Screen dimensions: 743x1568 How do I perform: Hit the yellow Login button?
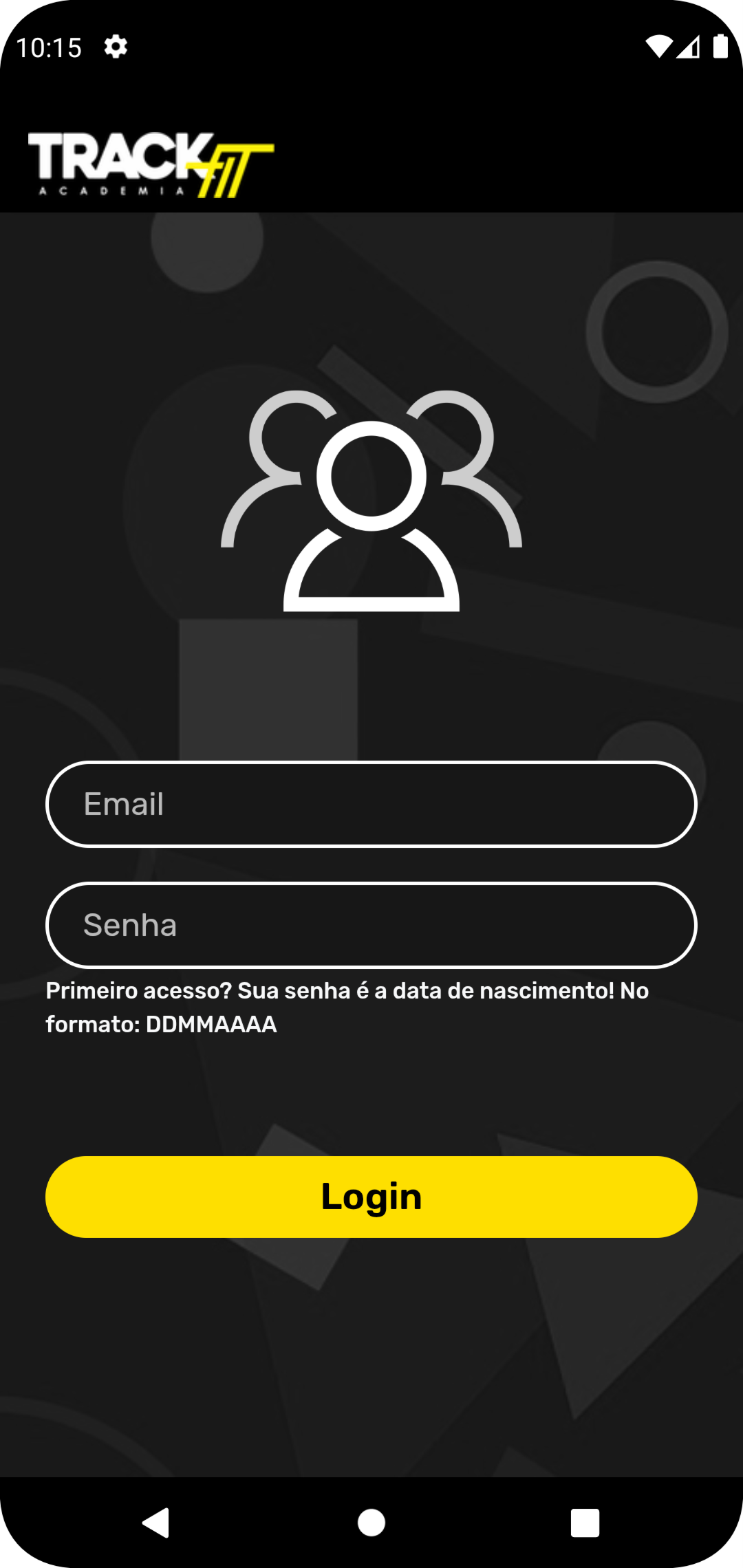pos(371,1197)
